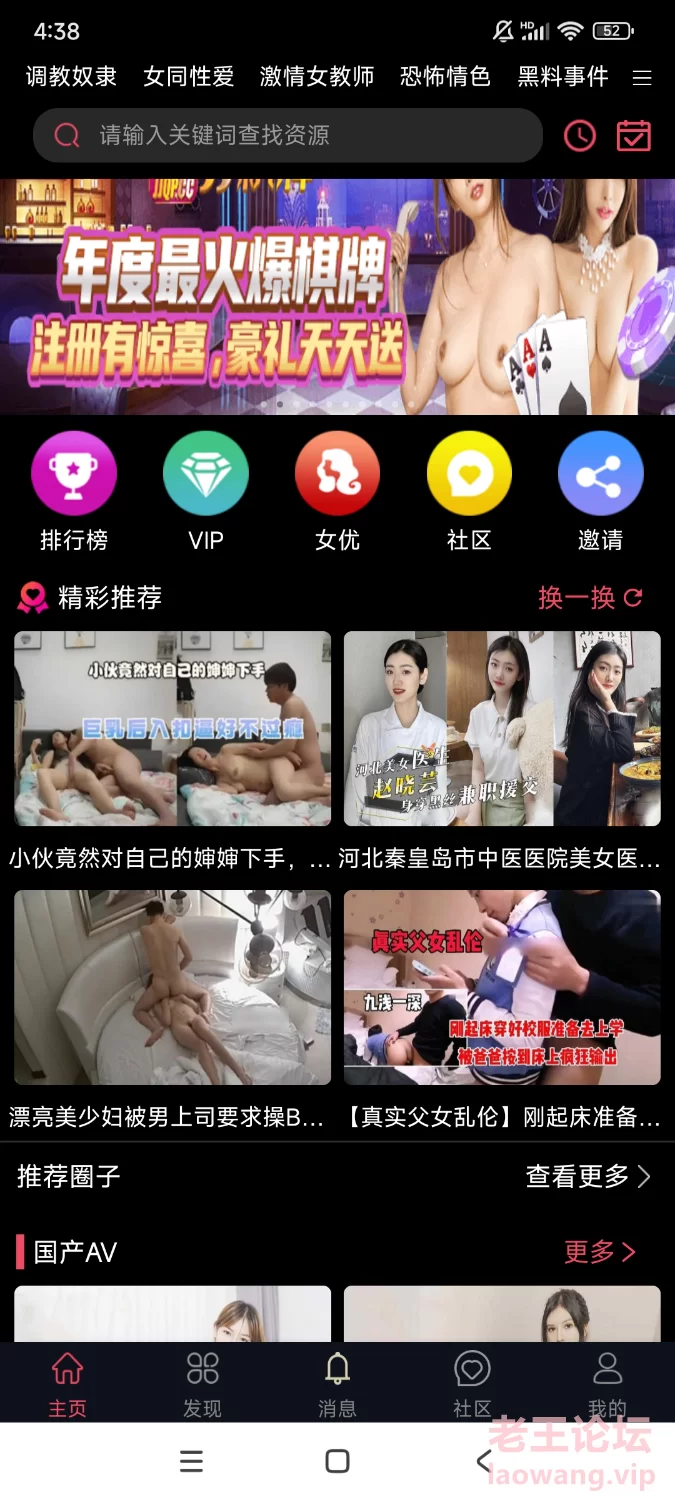
Task: Open the 排行榜 rankings shortcut
Action: 74,492
